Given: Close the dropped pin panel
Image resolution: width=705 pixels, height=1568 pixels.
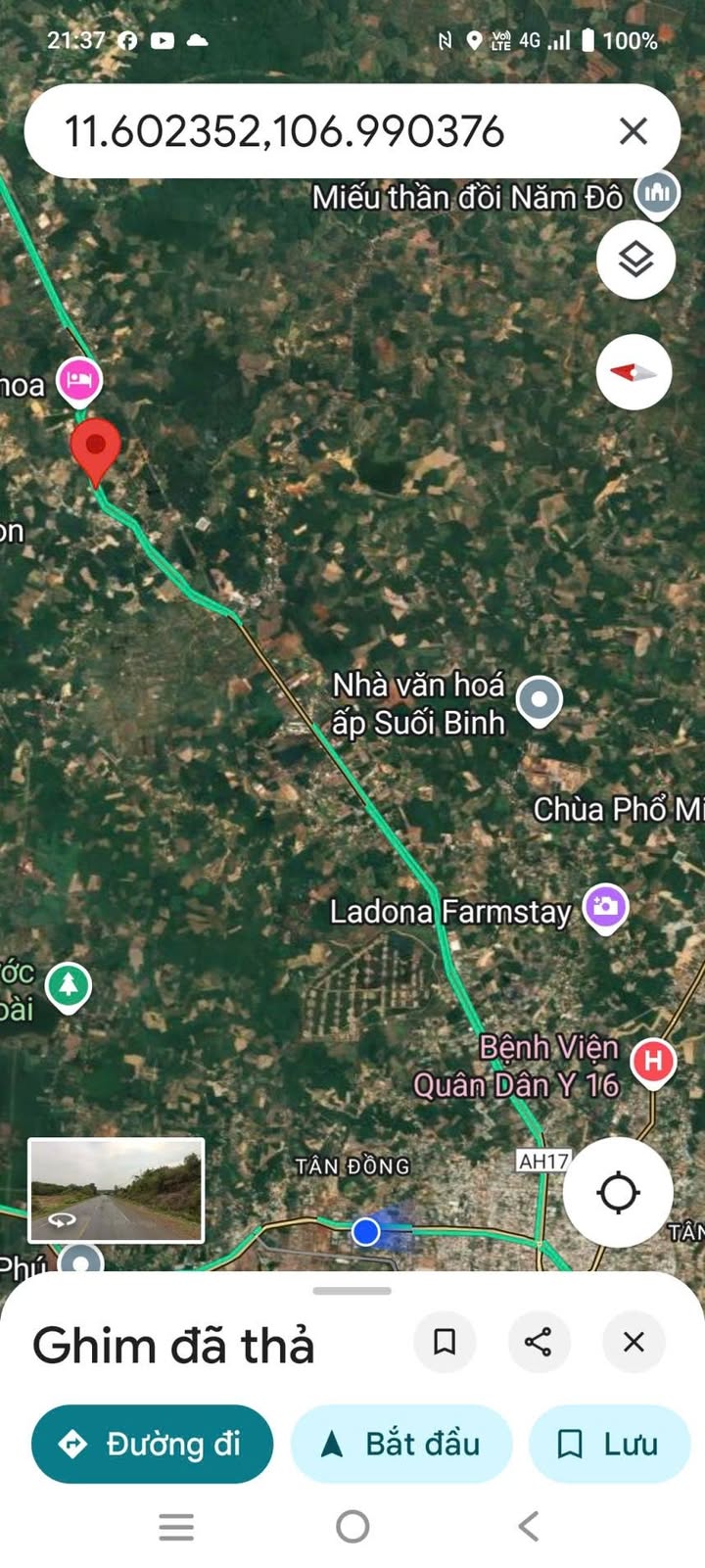Looking at the screenshot, I should click(x=634, y=1342).
